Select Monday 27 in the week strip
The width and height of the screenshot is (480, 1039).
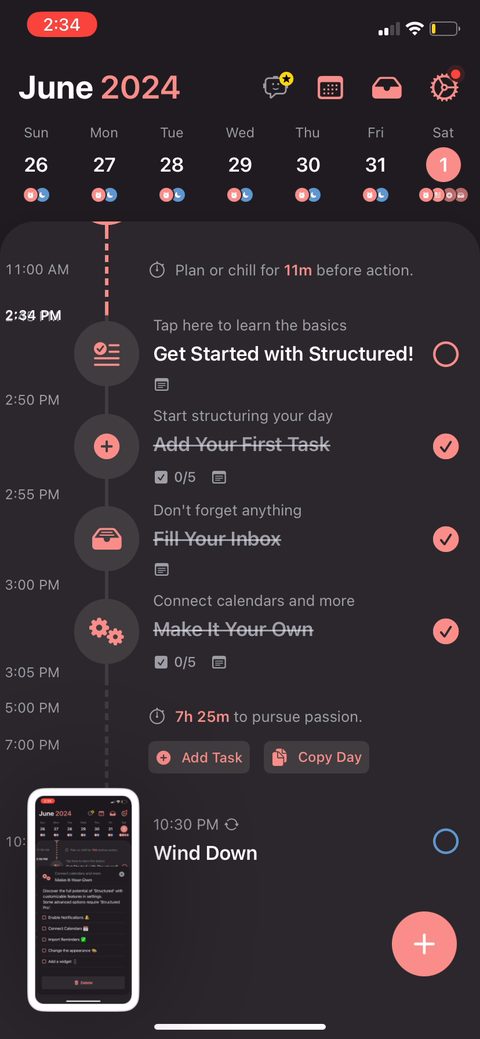click(x=104, y=164)
